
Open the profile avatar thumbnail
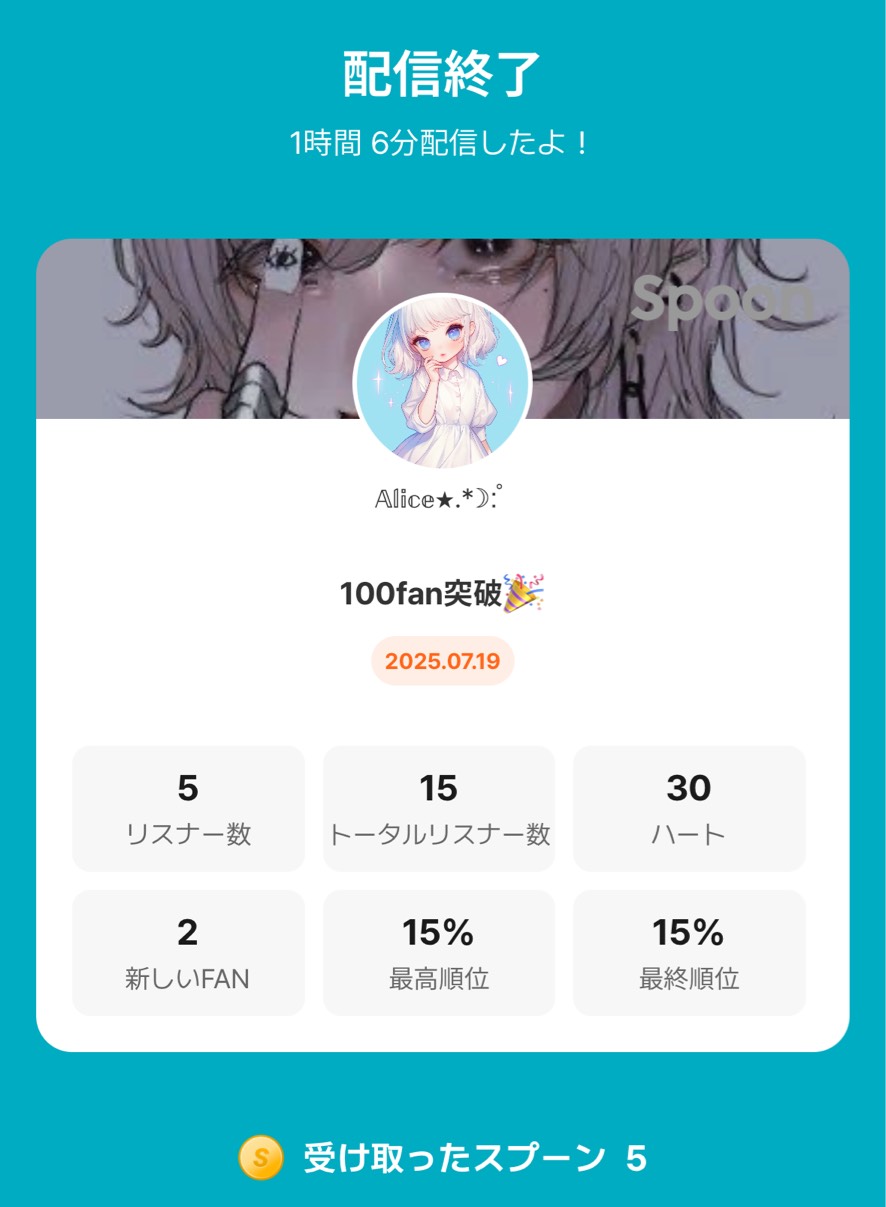(443, 380)
